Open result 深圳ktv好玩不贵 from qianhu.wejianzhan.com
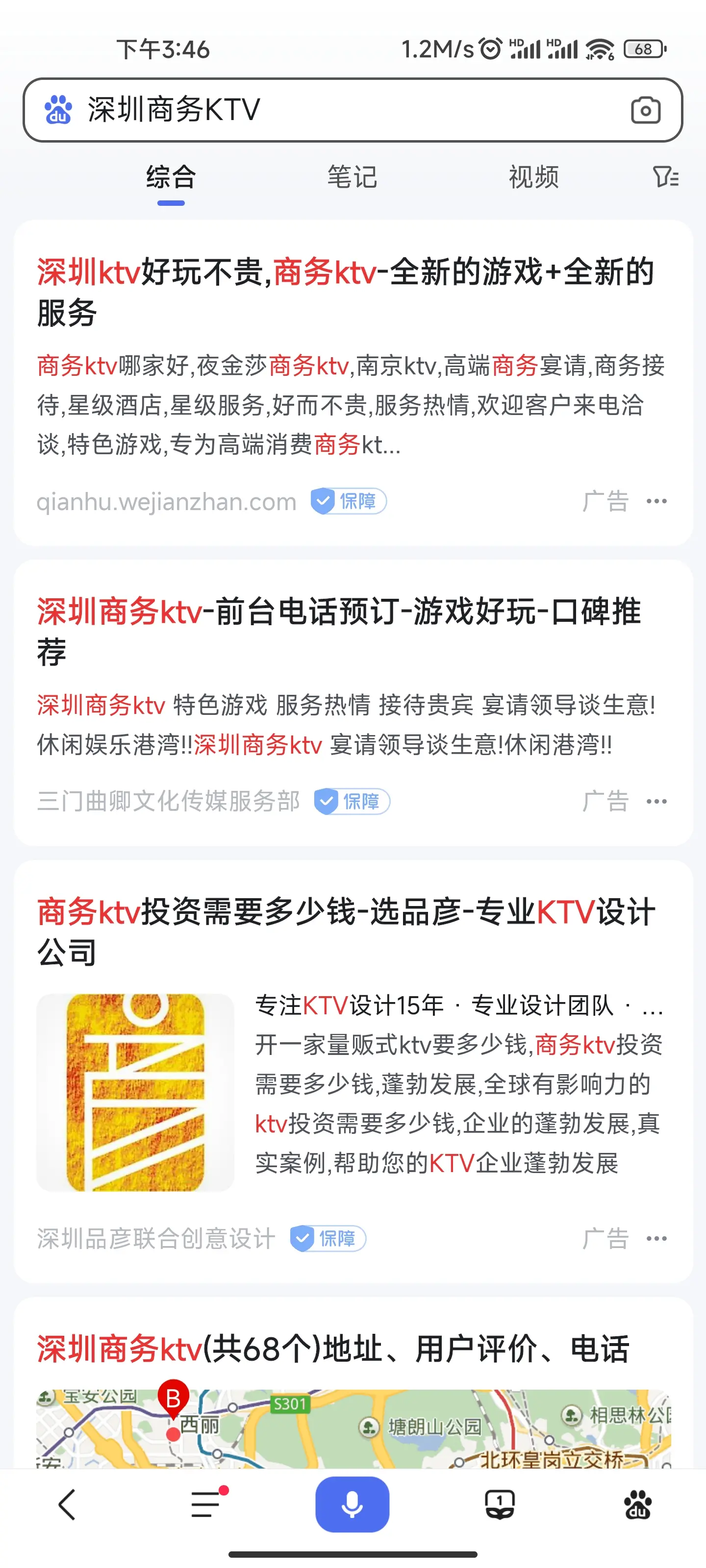 (x=345, y=291)
